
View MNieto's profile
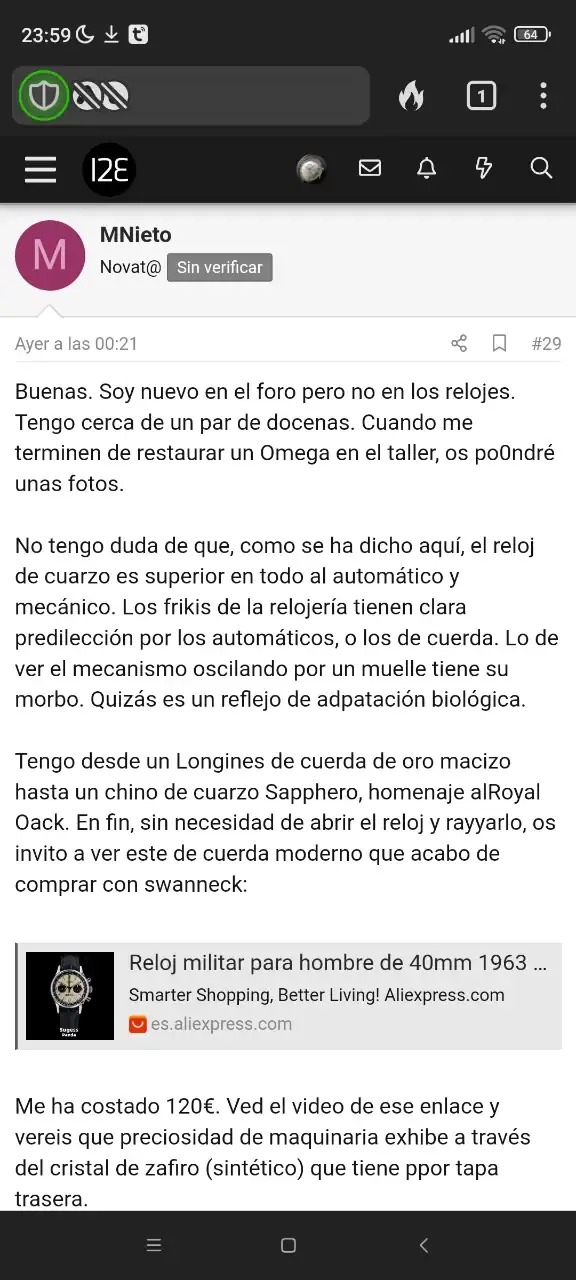pyautogui.click(x=136, y=235)
